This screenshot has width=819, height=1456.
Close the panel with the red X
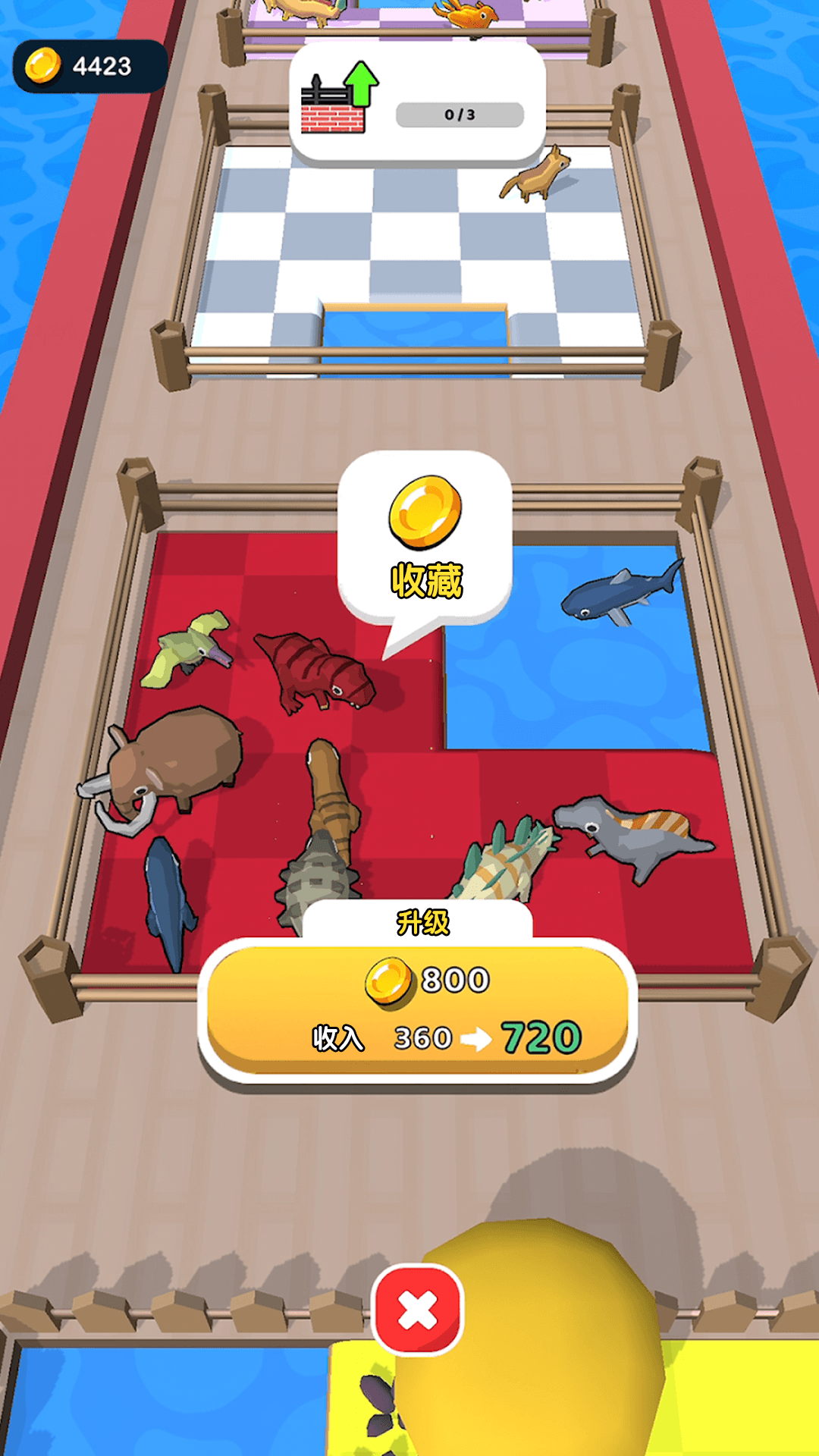click(418, 1310)
